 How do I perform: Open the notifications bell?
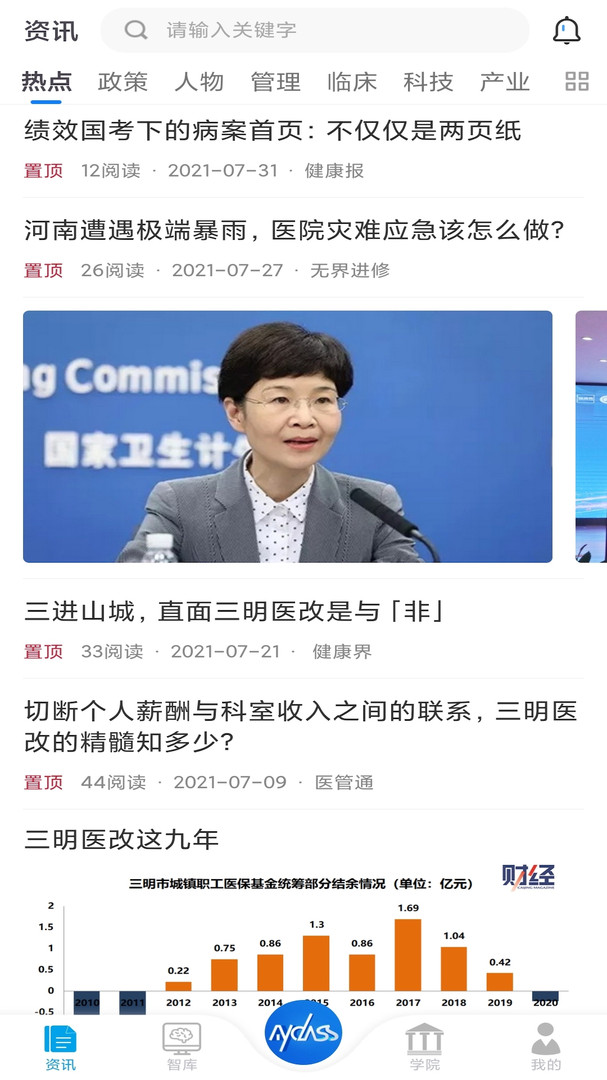coord(566,30)
